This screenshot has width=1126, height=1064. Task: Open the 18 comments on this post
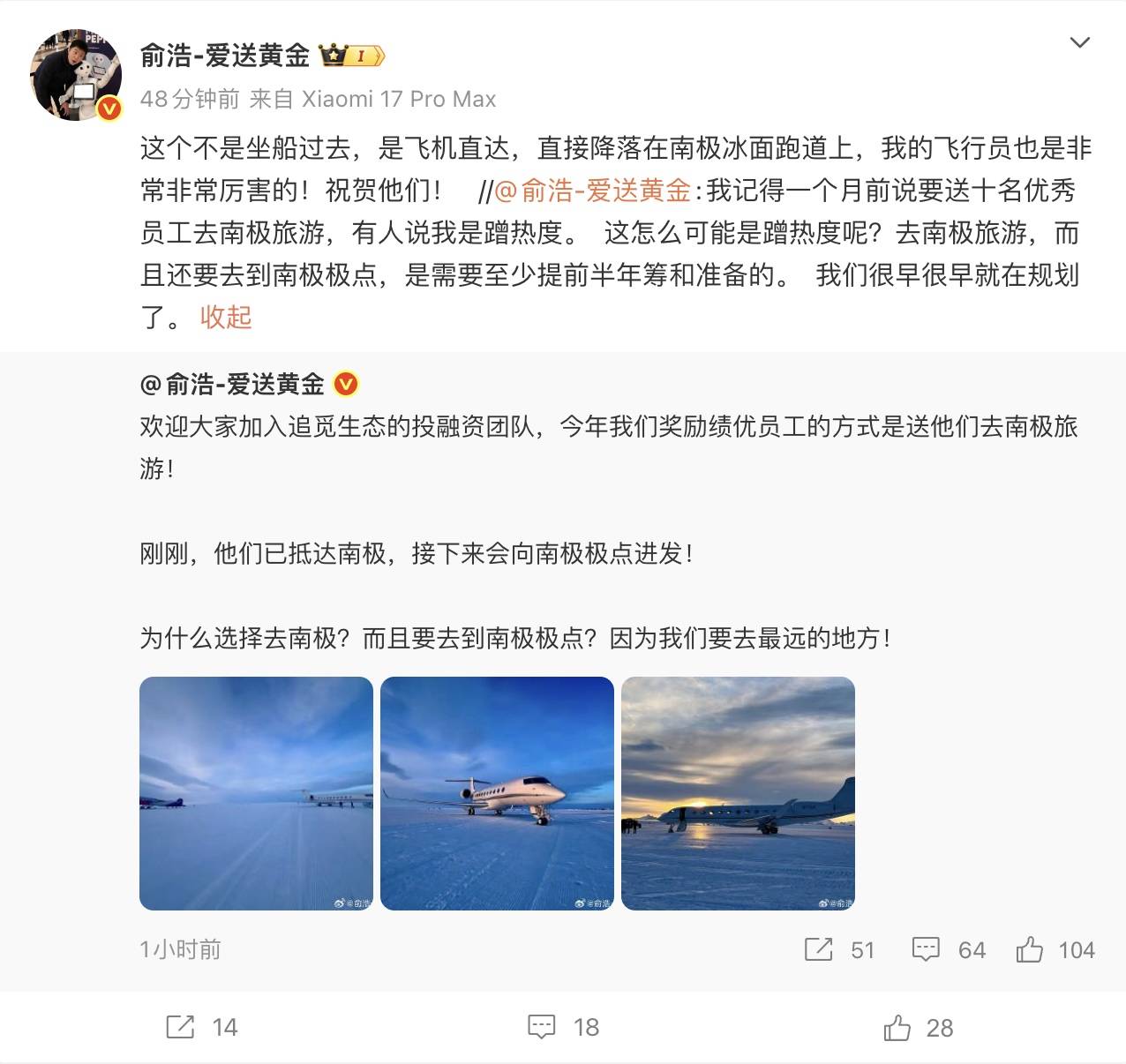pyautogui.click(x=562, y=1027)
